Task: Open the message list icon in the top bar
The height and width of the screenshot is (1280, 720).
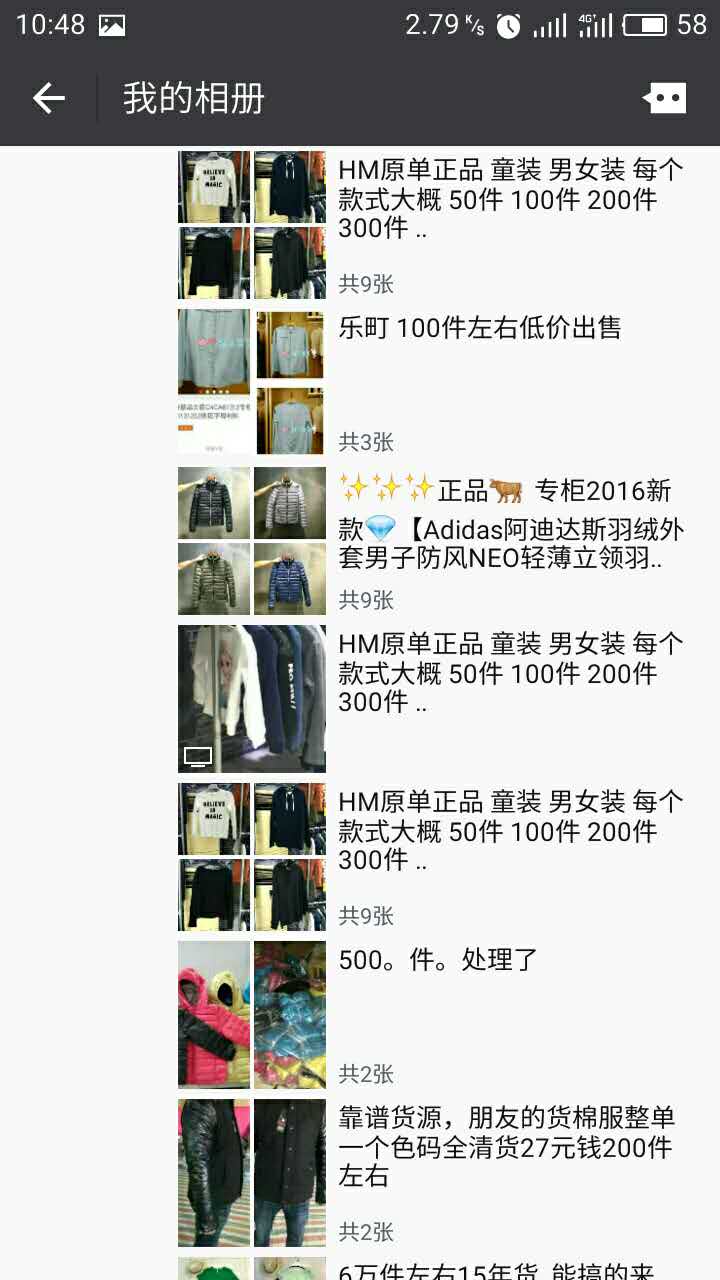Action: 664,98
